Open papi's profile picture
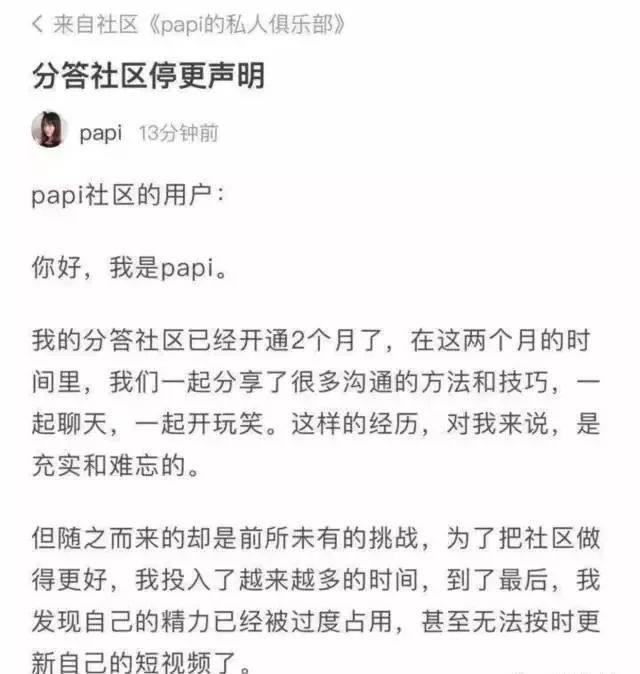This screenshot has height=674, width=640. pos(48,130)
